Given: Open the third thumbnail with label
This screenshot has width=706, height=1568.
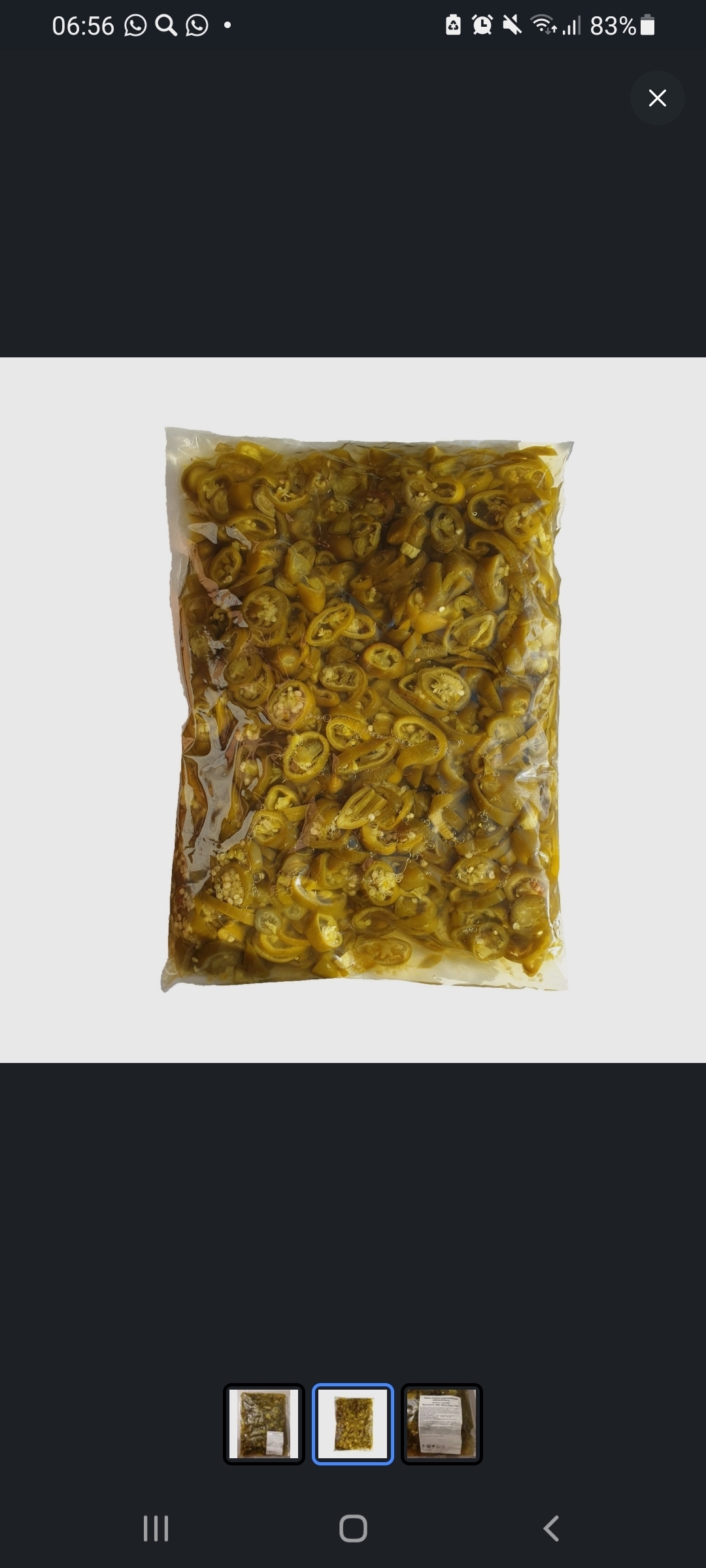Looking at the screenshot, I should 442,1424.
